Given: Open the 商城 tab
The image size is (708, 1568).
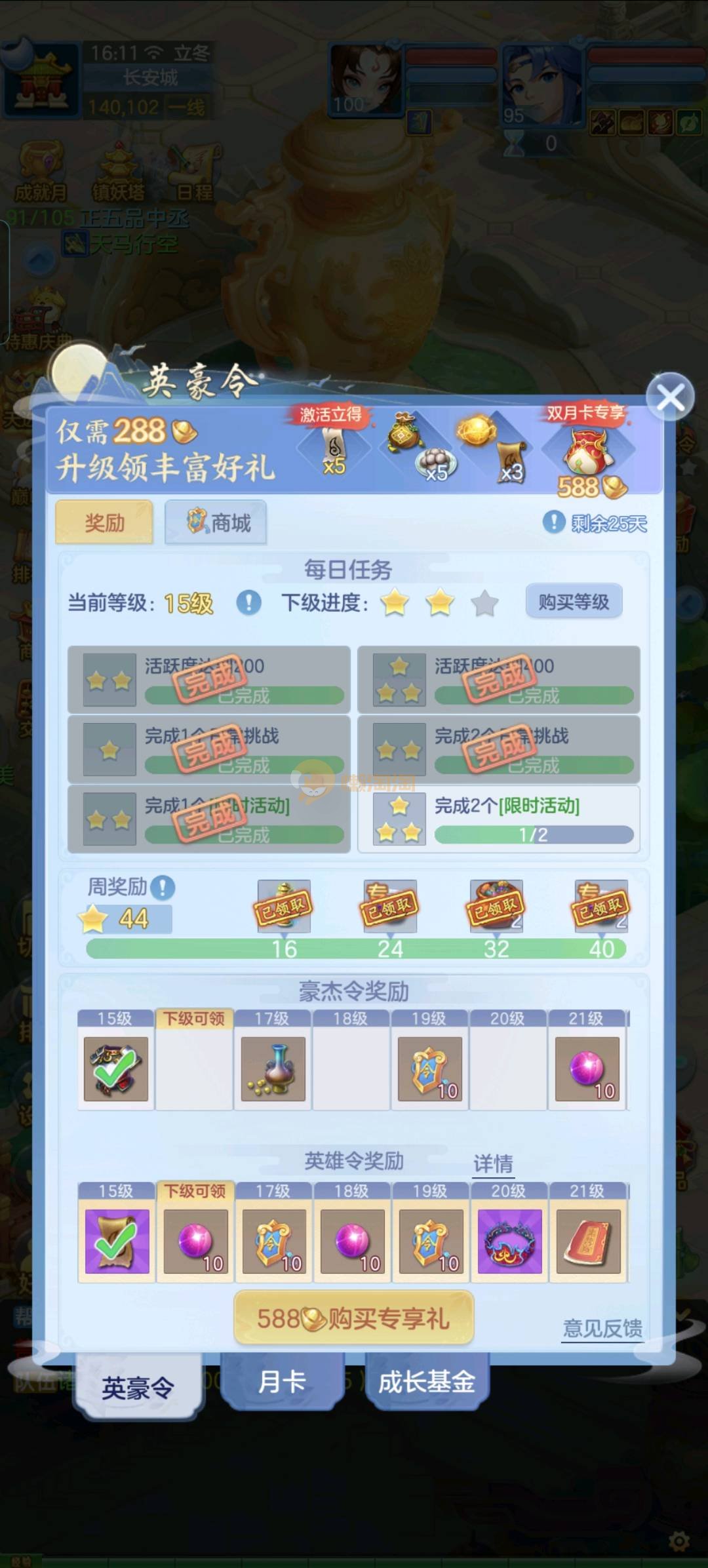Looking at the screenshot, I should (216, 522).
